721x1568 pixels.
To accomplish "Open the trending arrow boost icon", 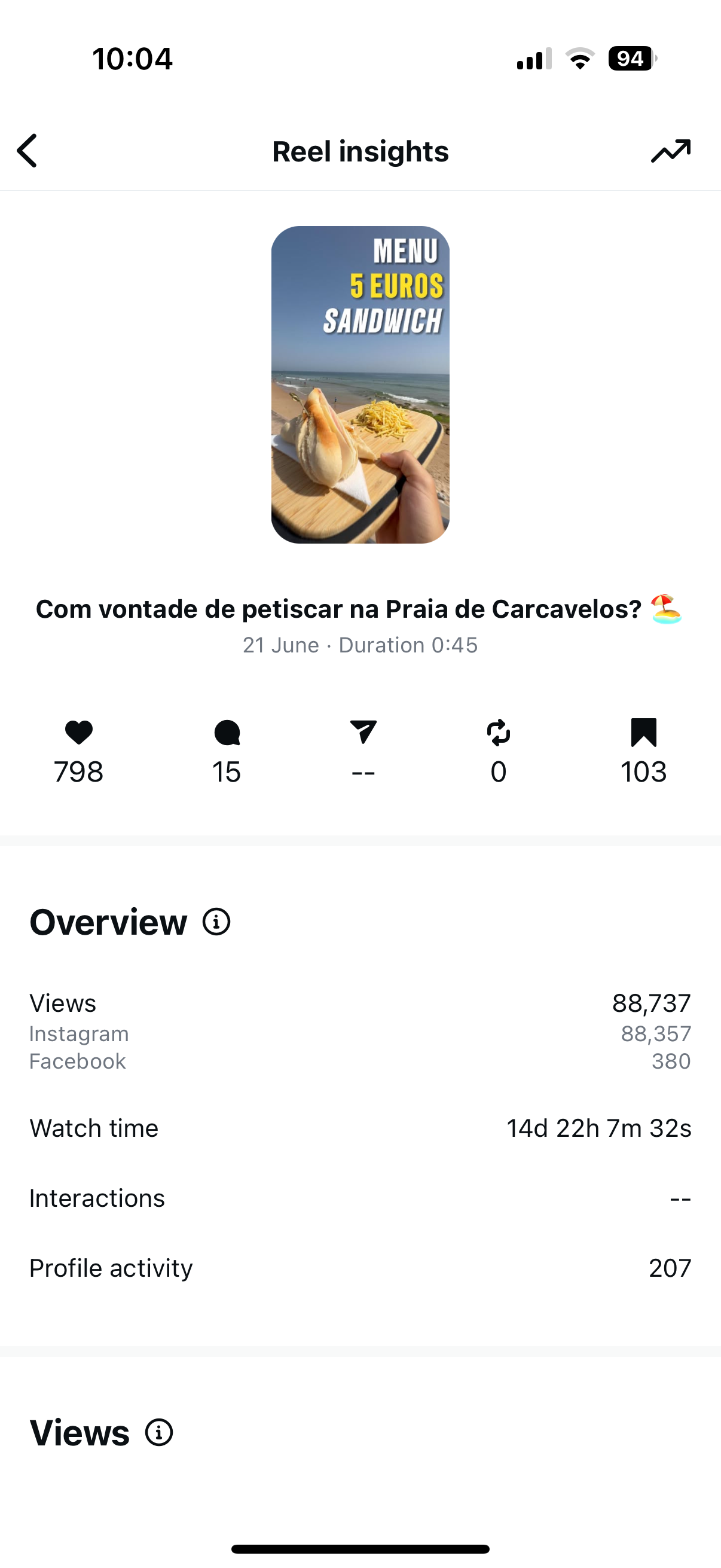I will (671, 151).
